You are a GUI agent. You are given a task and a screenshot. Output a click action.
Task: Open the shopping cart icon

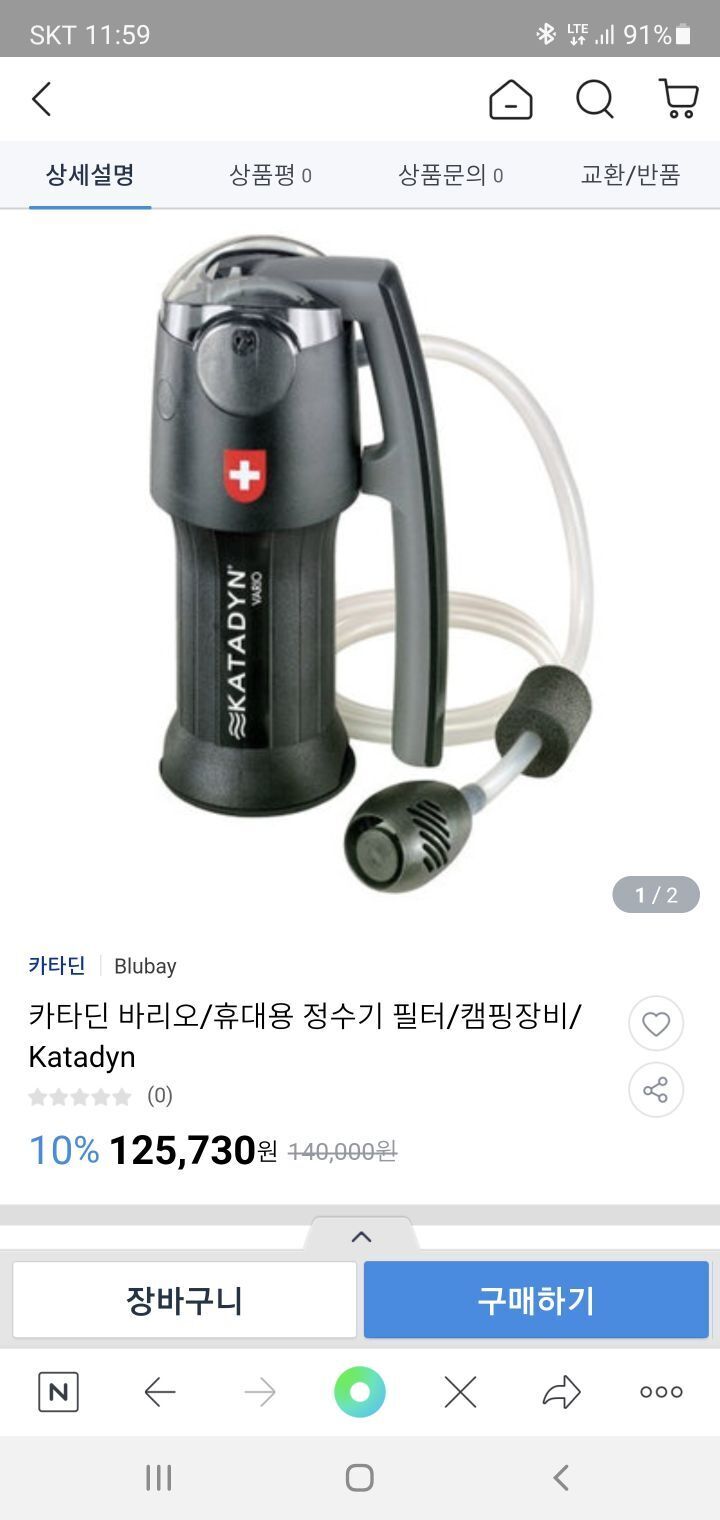tap(679, 99)
